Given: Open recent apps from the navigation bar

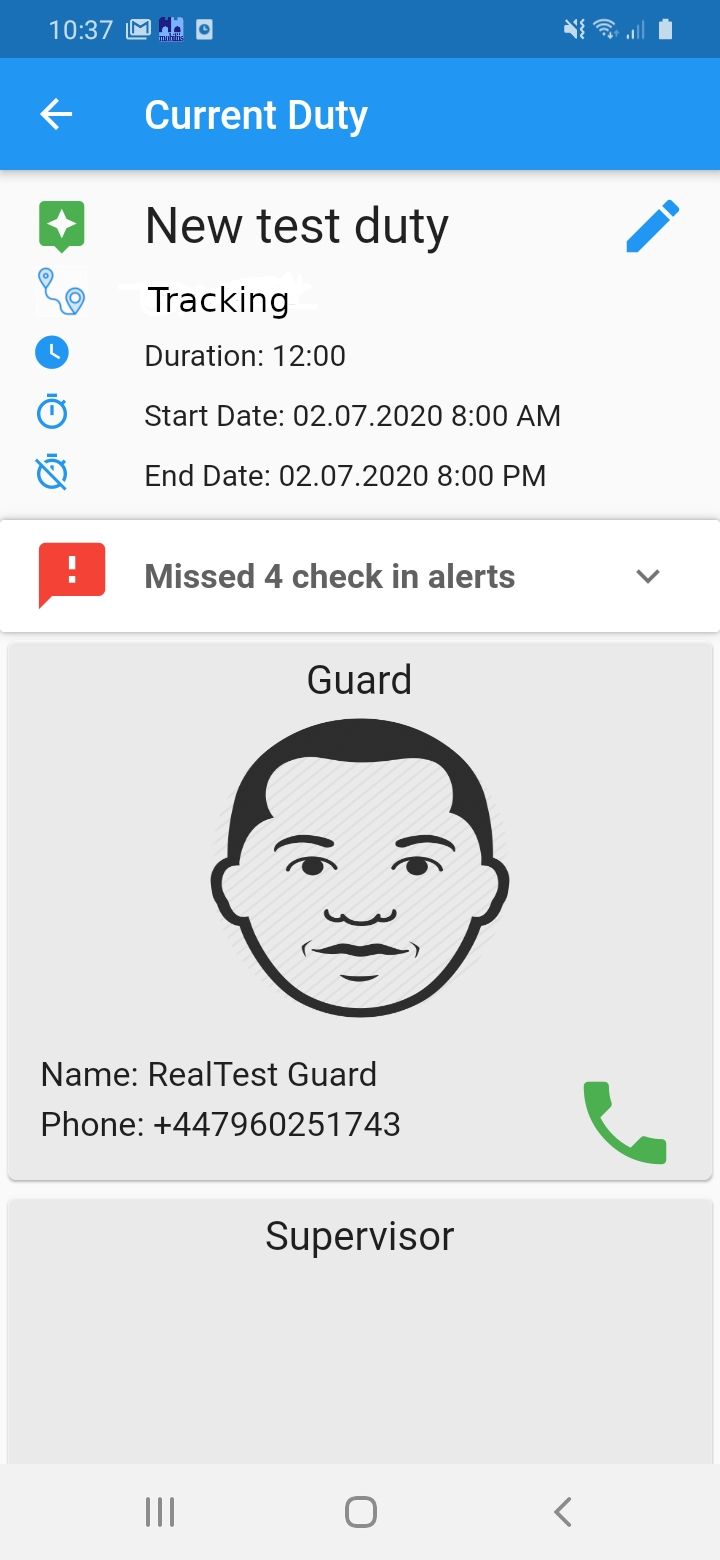Looking at the screenshot, I should pyautogui.click(x=160, y=1511).
